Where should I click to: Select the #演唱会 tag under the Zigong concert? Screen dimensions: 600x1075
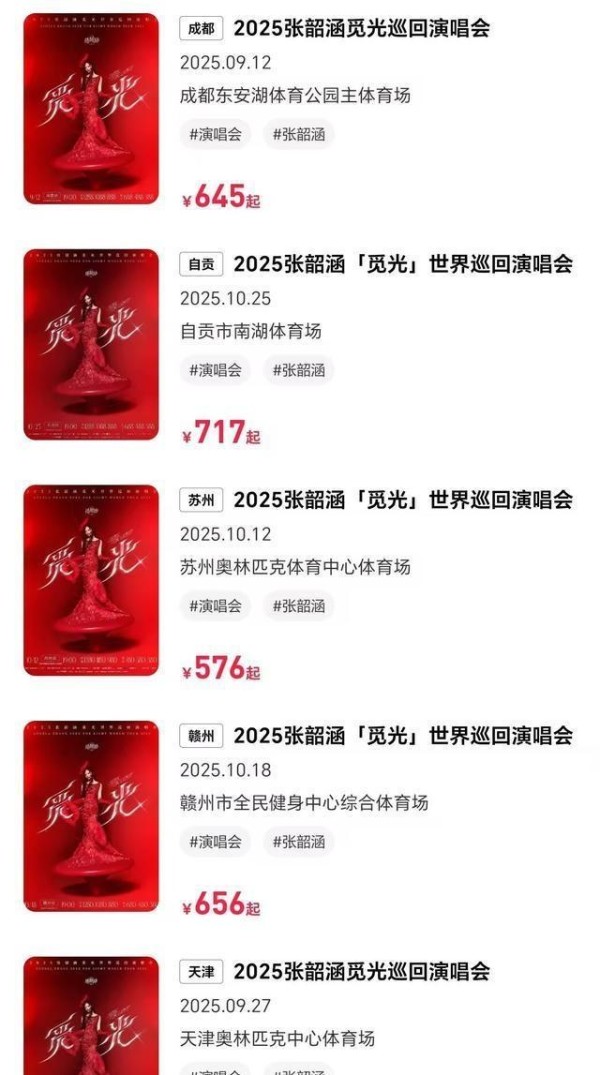pos(215,370)
